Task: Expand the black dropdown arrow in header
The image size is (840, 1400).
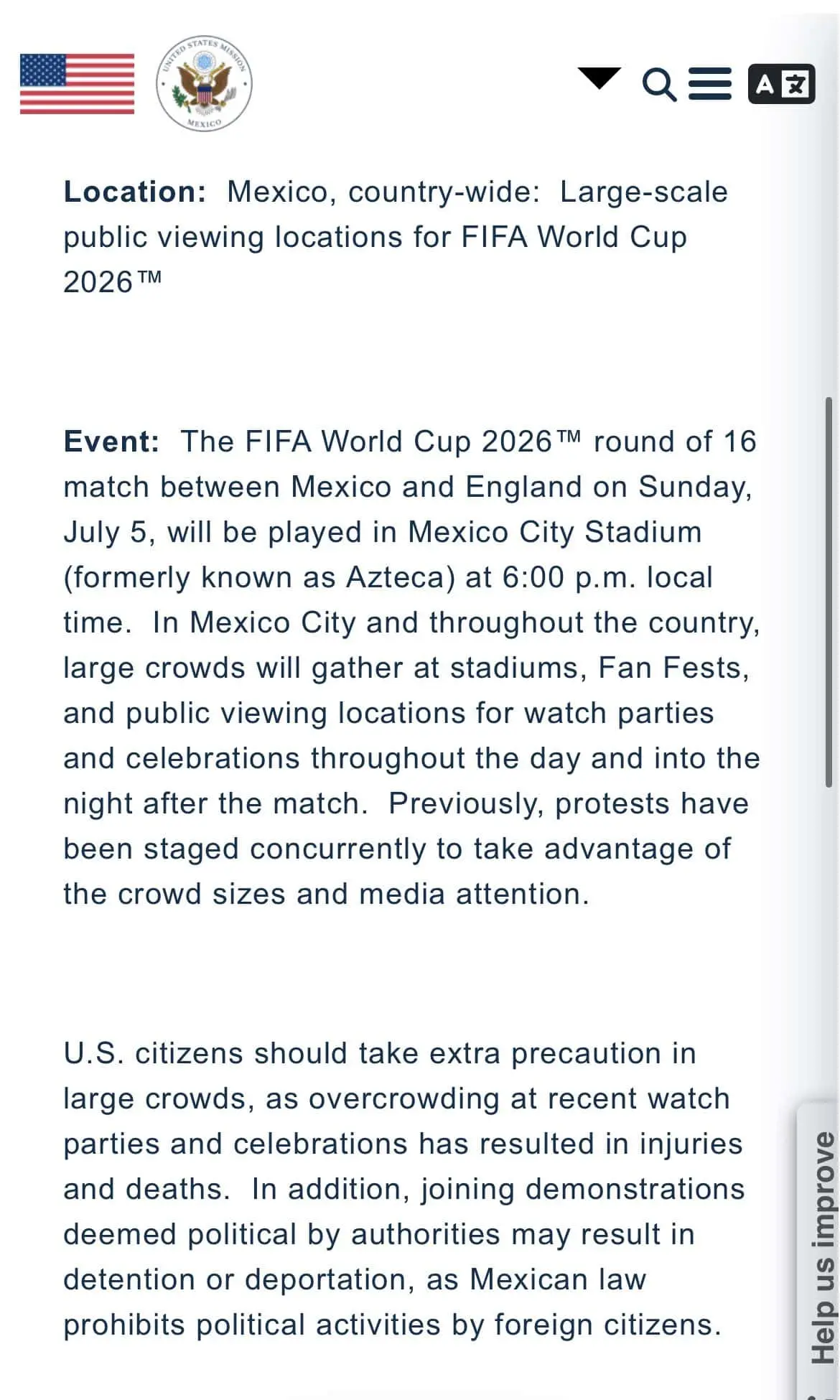Action: (599, 78)
